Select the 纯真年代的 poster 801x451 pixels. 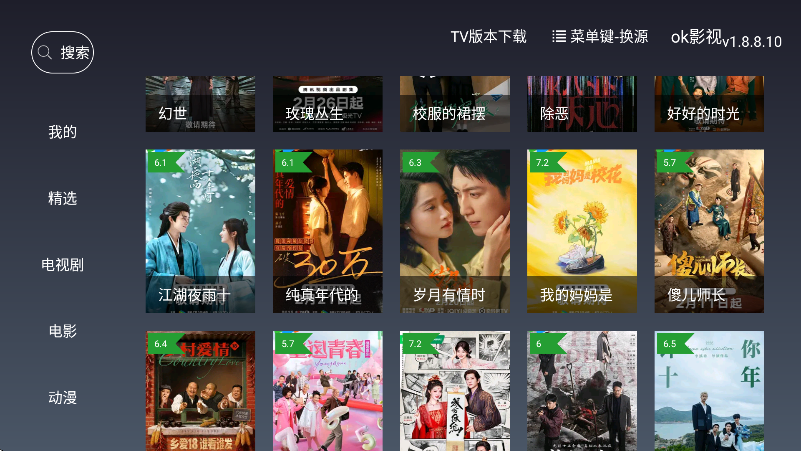(327, 231)
